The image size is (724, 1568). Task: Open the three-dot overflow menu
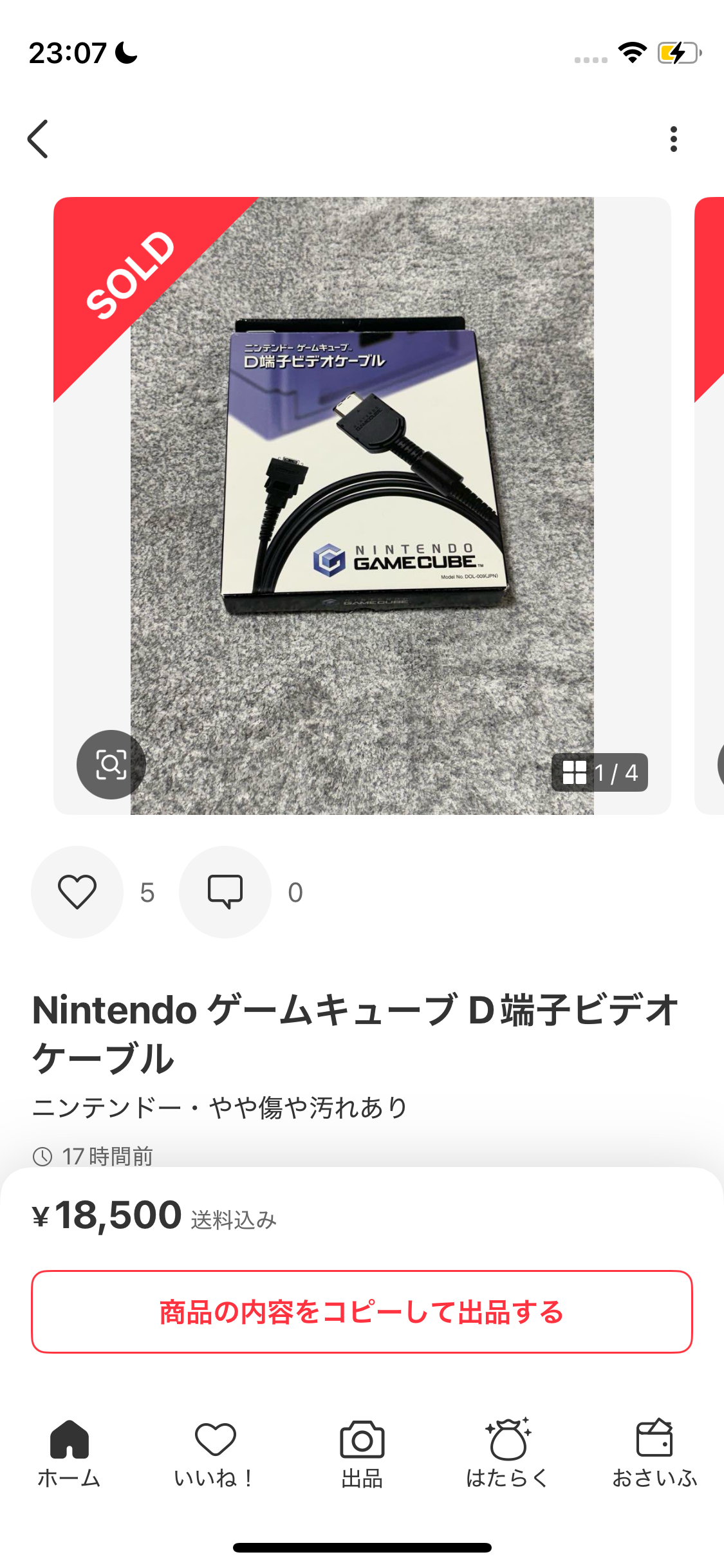pos(673,139)
